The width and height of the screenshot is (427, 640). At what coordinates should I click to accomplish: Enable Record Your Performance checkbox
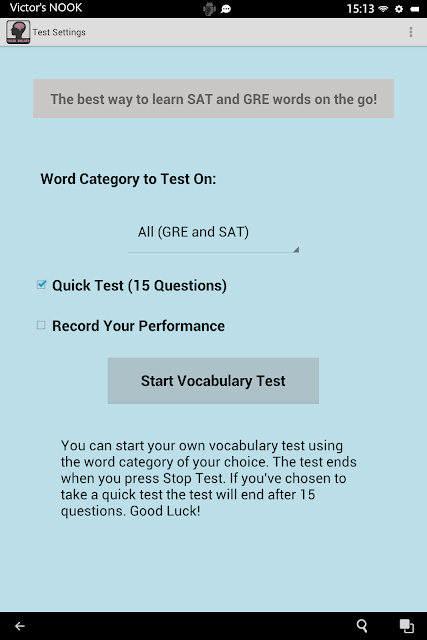coord(41,325)
